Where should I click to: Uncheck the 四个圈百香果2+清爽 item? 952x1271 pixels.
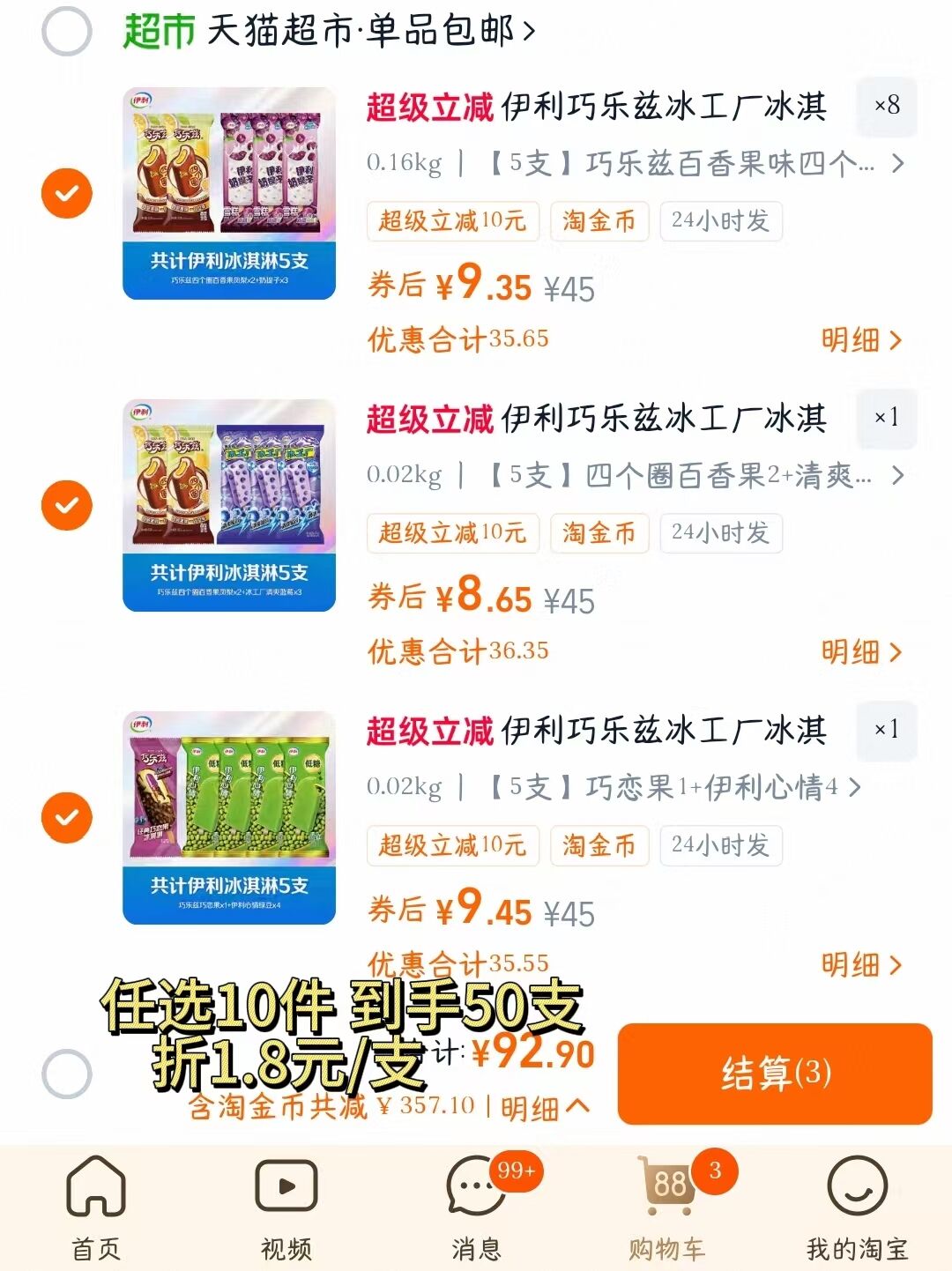67,505
